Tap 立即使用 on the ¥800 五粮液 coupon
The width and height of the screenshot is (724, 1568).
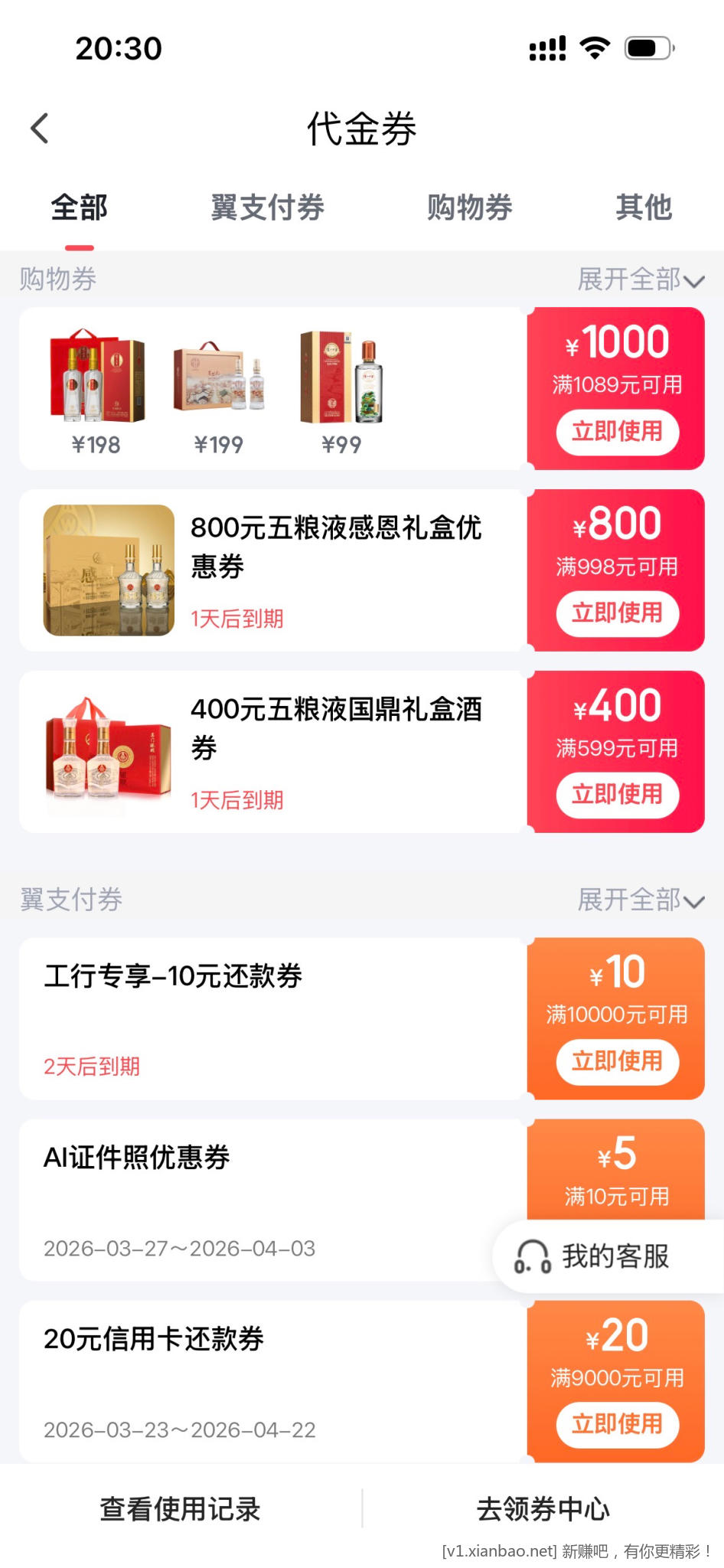click(617, 614)
